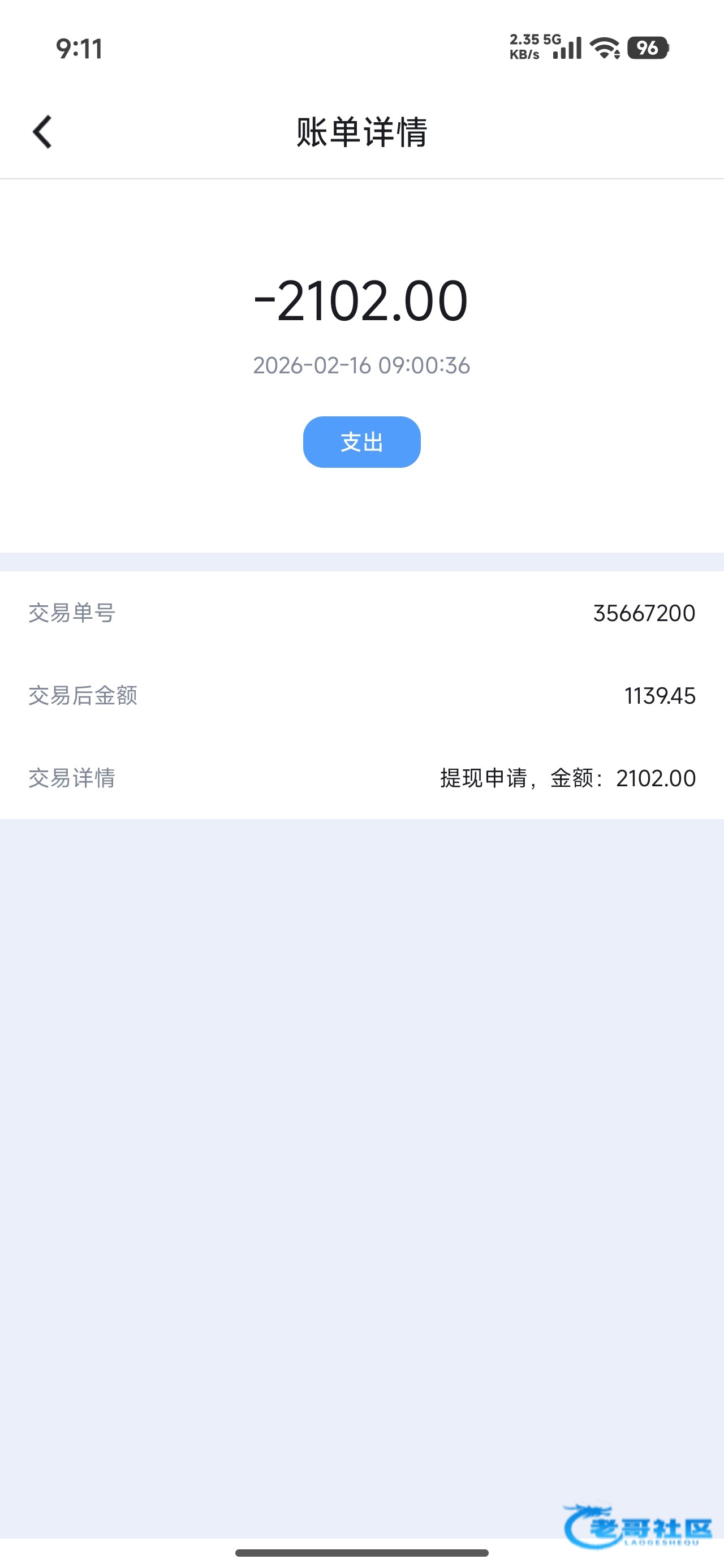Go back from the 账单详情 page
The width and height of the screenshot is (724, 1568).
[42, 131]
